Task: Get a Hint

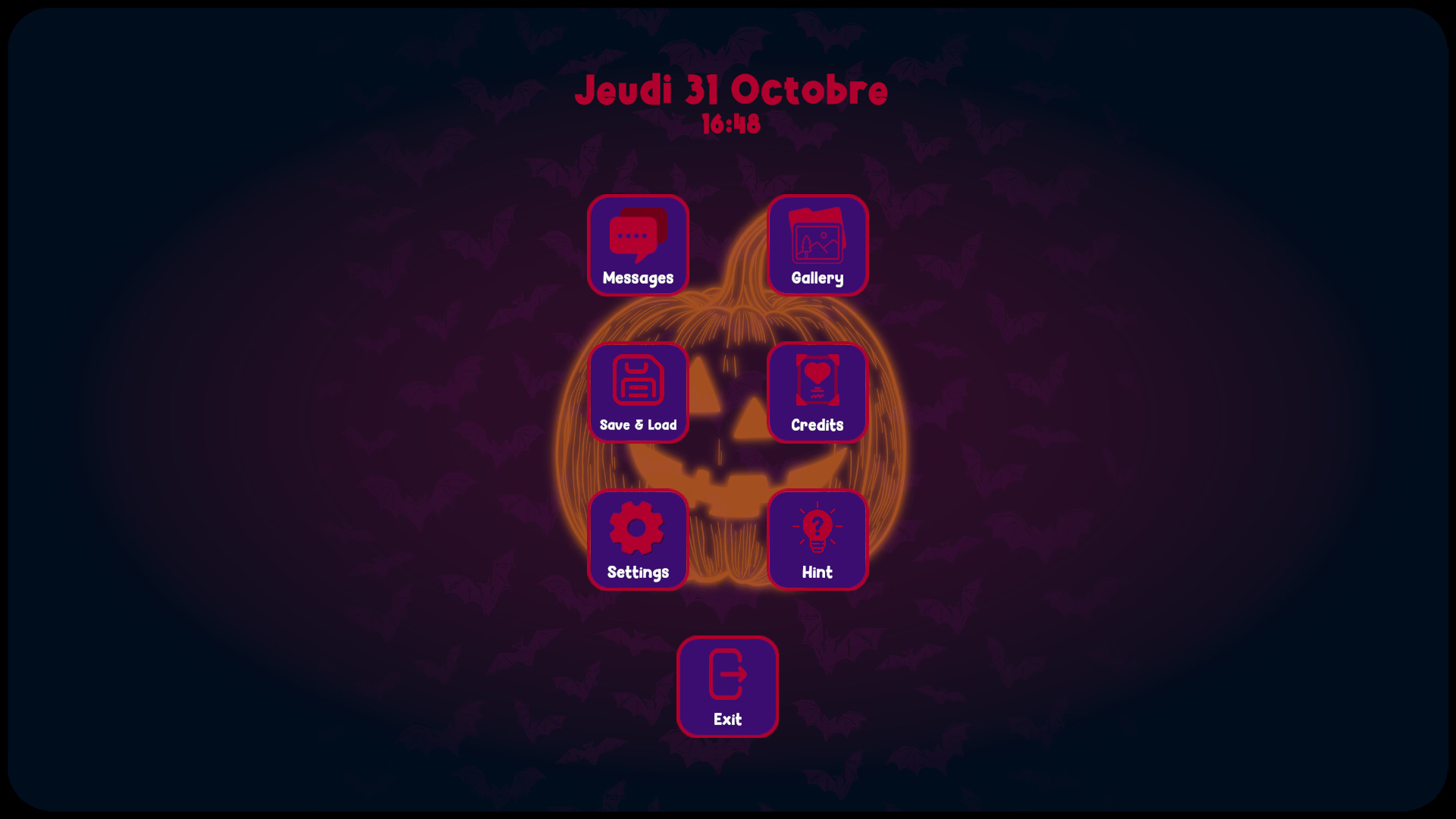Action: pos(817,539)
